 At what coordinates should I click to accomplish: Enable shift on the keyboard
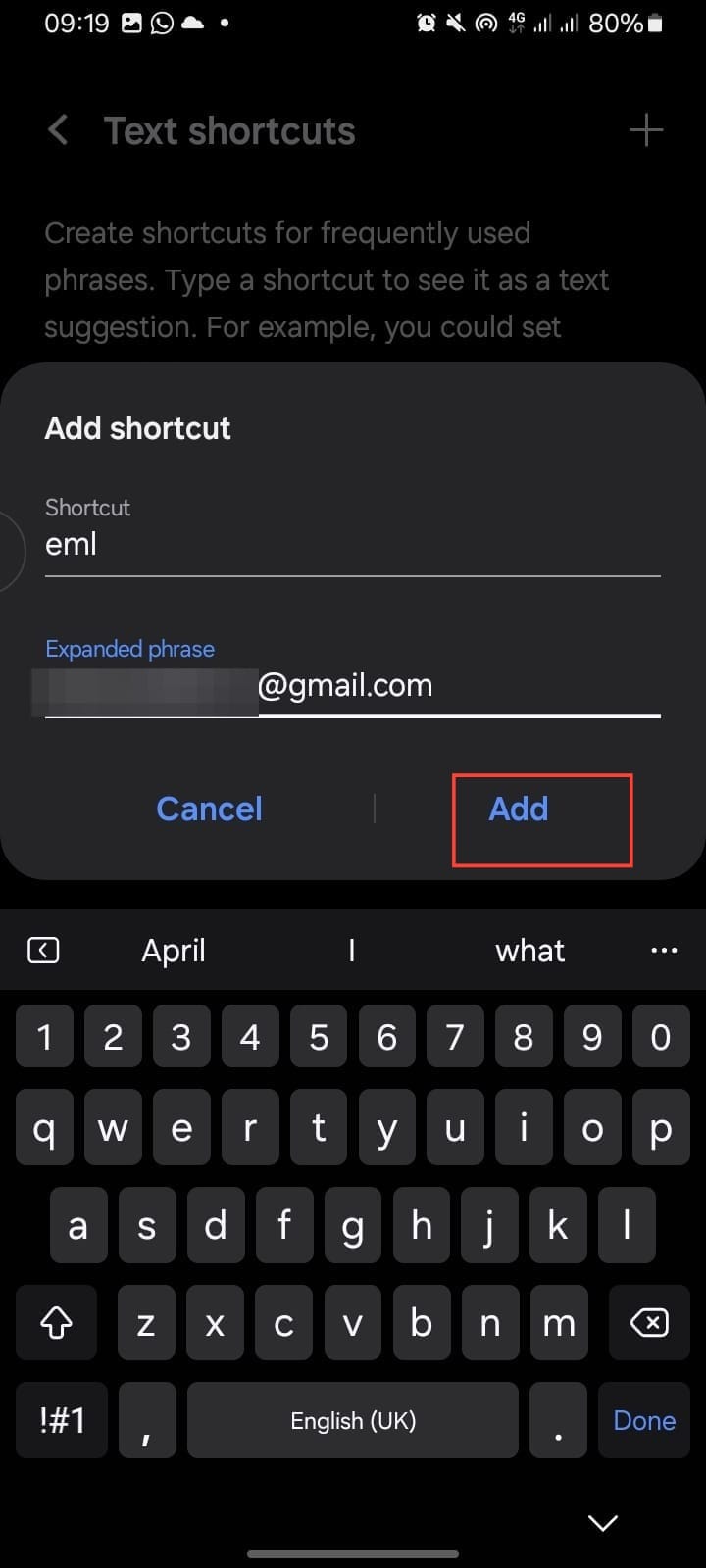point(56,1324)
